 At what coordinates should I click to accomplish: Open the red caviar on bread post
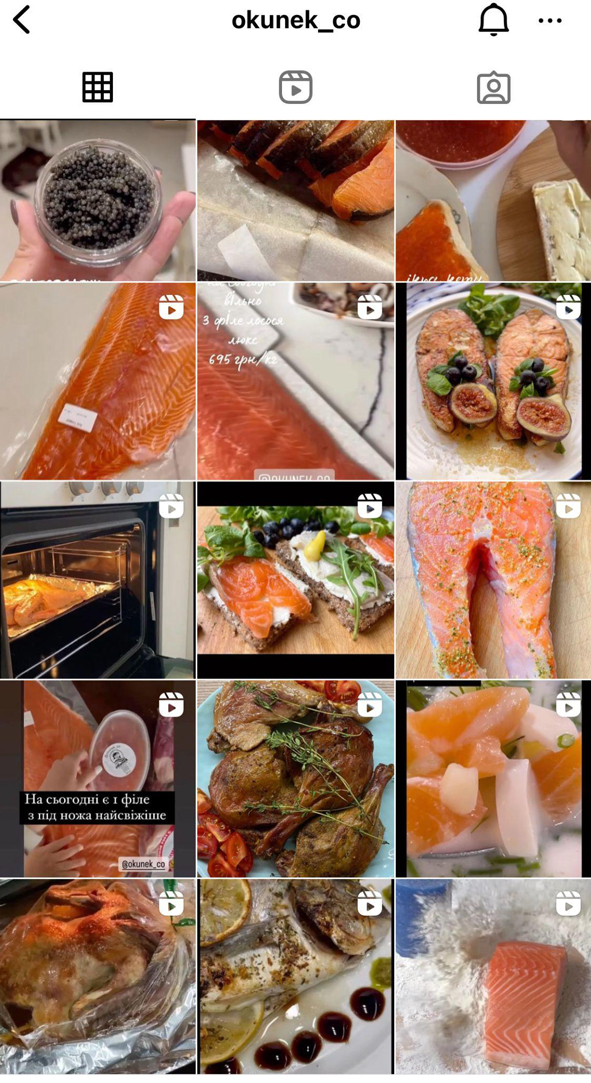pyautogui.click(x=493, y=200)
